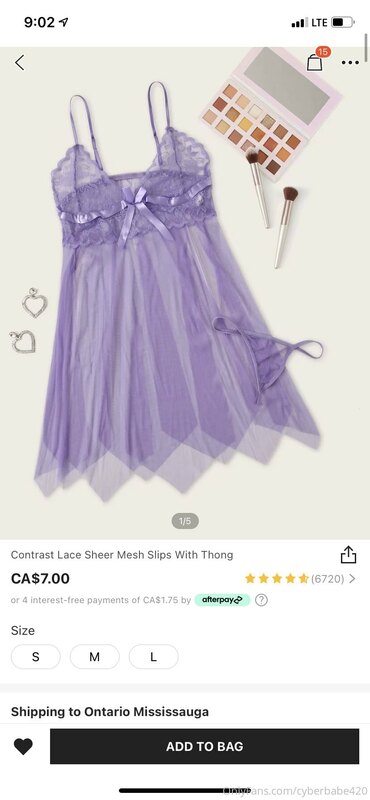Pick size L

[154, 657]
